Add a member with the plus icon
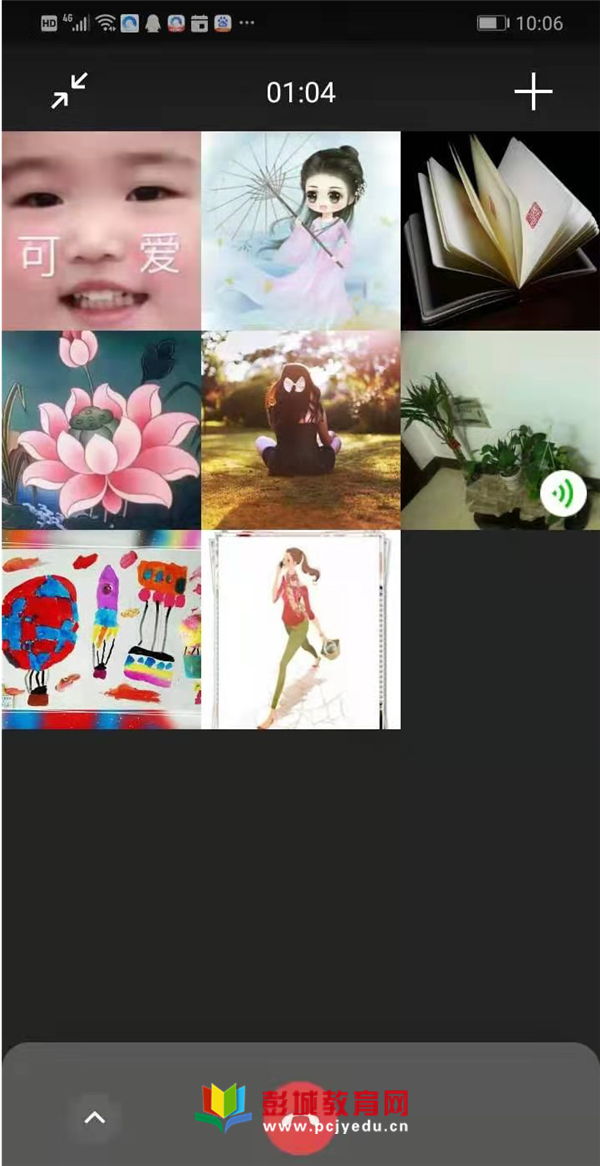 (x=533, y=92)
